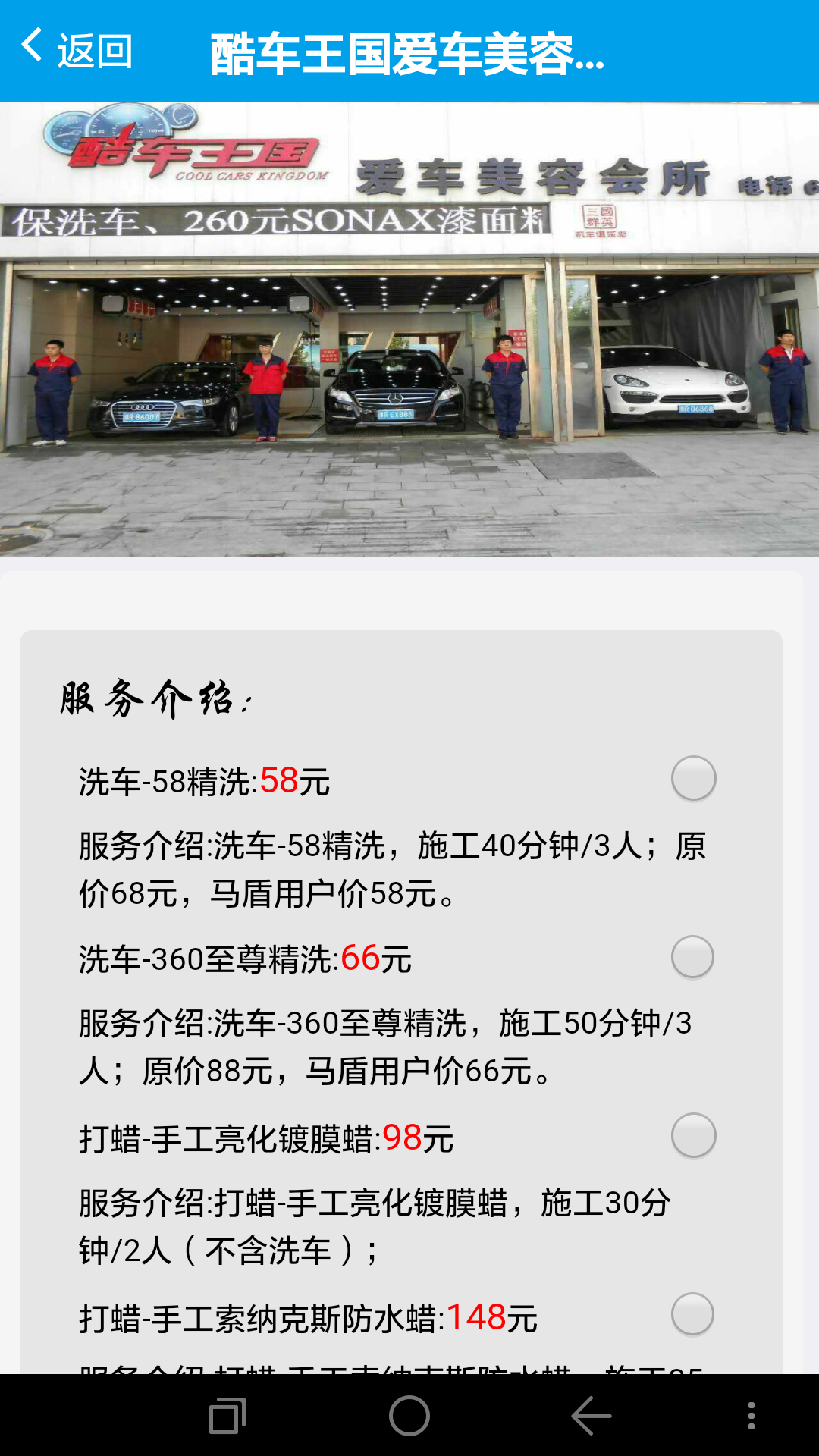Choose the 洗车-360至尊精洗 service option
The width and height of the screenshot is (819, 1456).
[x=693, y=957]
